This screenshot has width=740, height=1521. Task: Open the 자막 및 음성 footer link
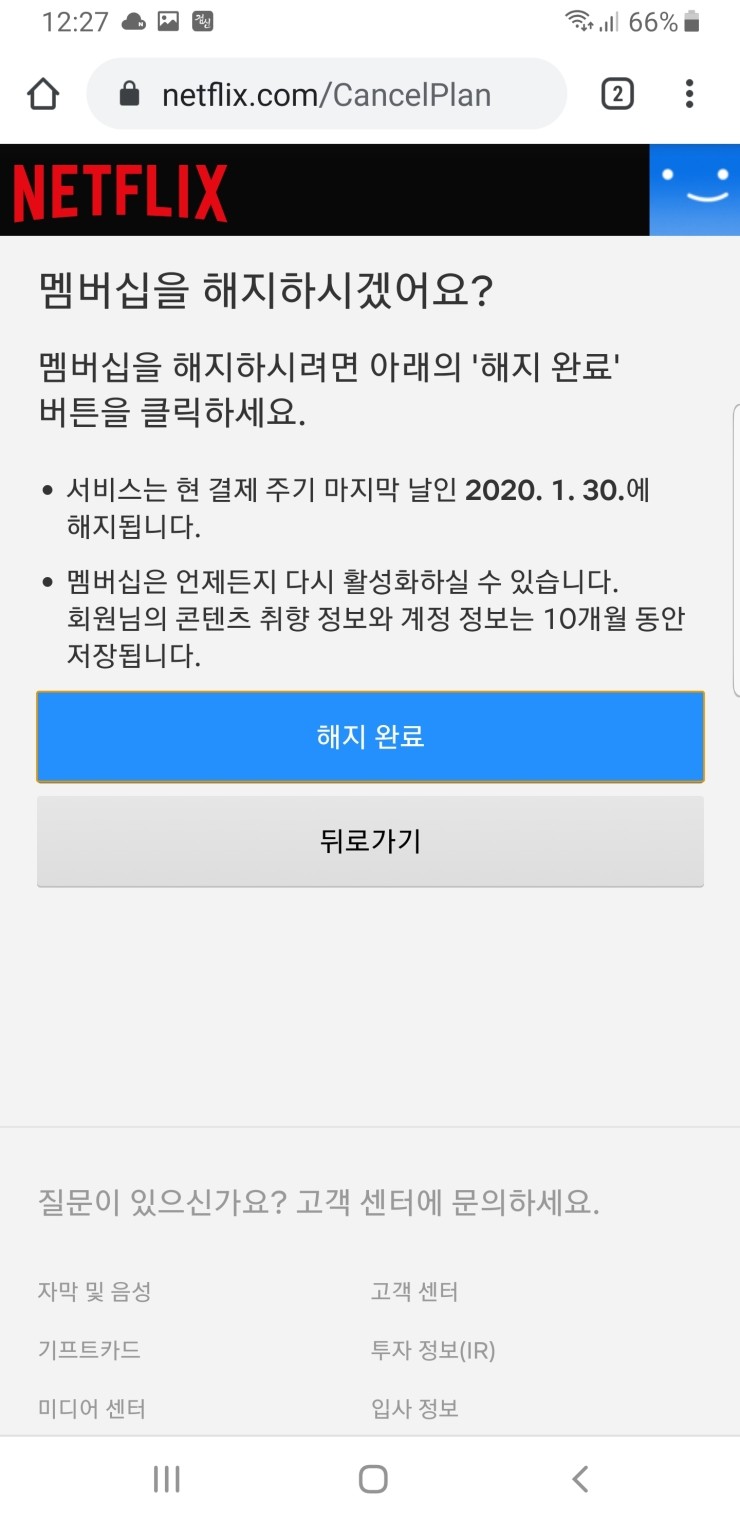tap(94, 1292)
